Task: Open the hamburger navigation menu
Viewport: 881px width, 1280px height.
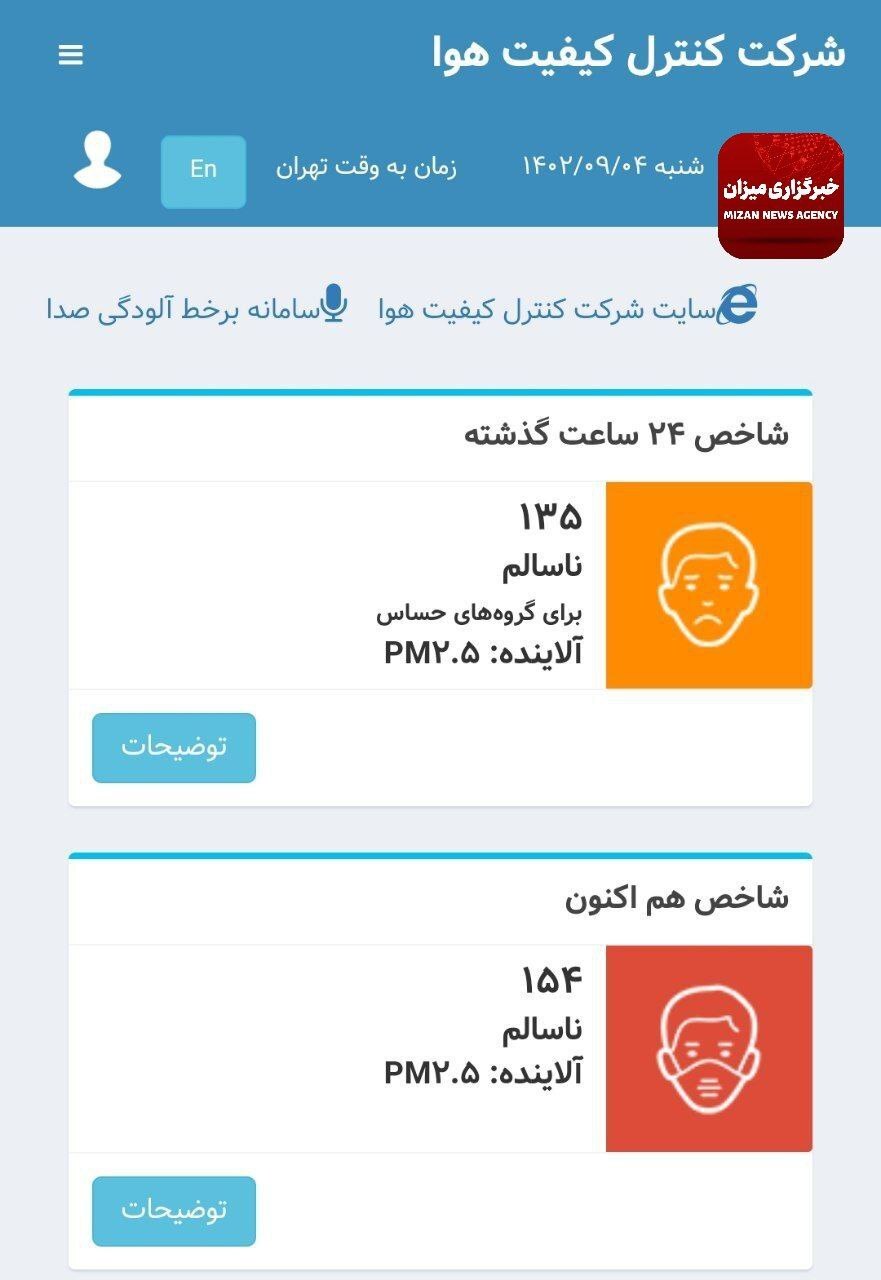Action: coord(70,56)
